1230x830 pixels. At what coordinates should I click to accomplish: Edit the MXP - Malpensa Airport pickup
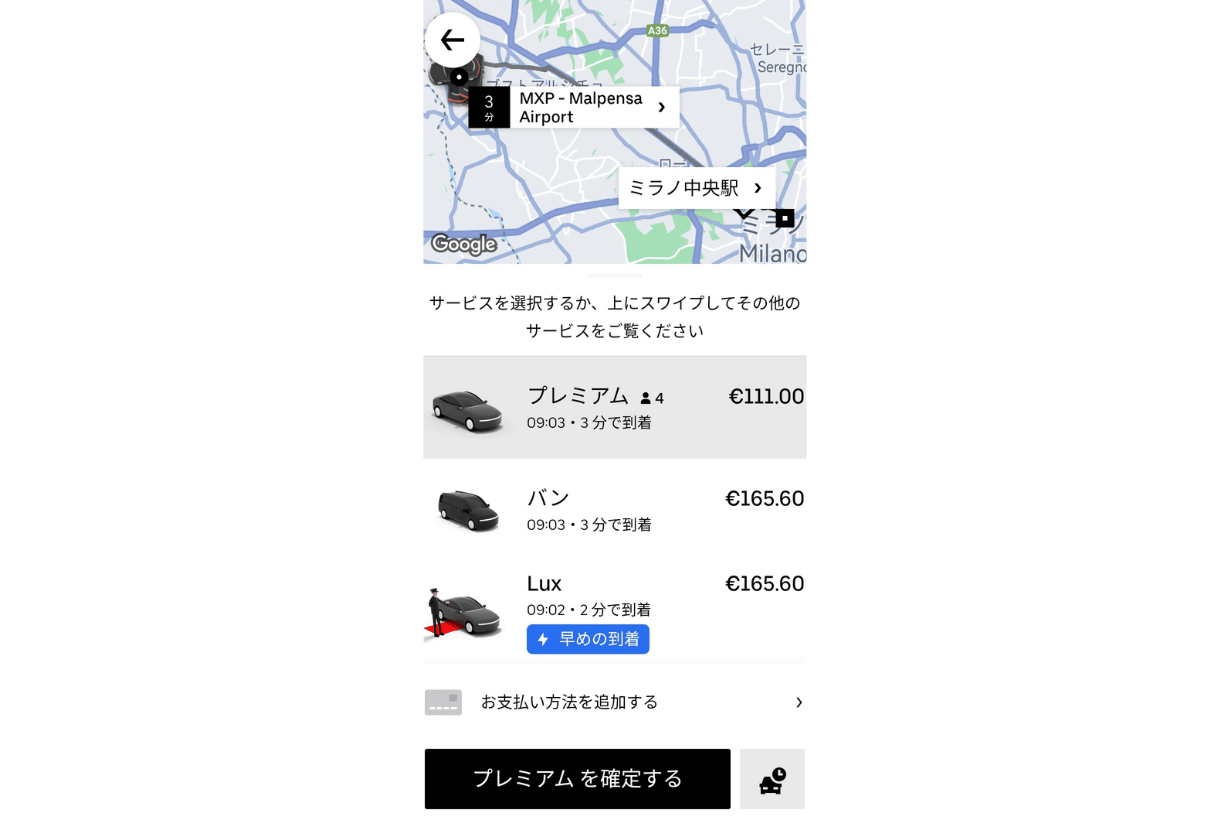point(592,107)
